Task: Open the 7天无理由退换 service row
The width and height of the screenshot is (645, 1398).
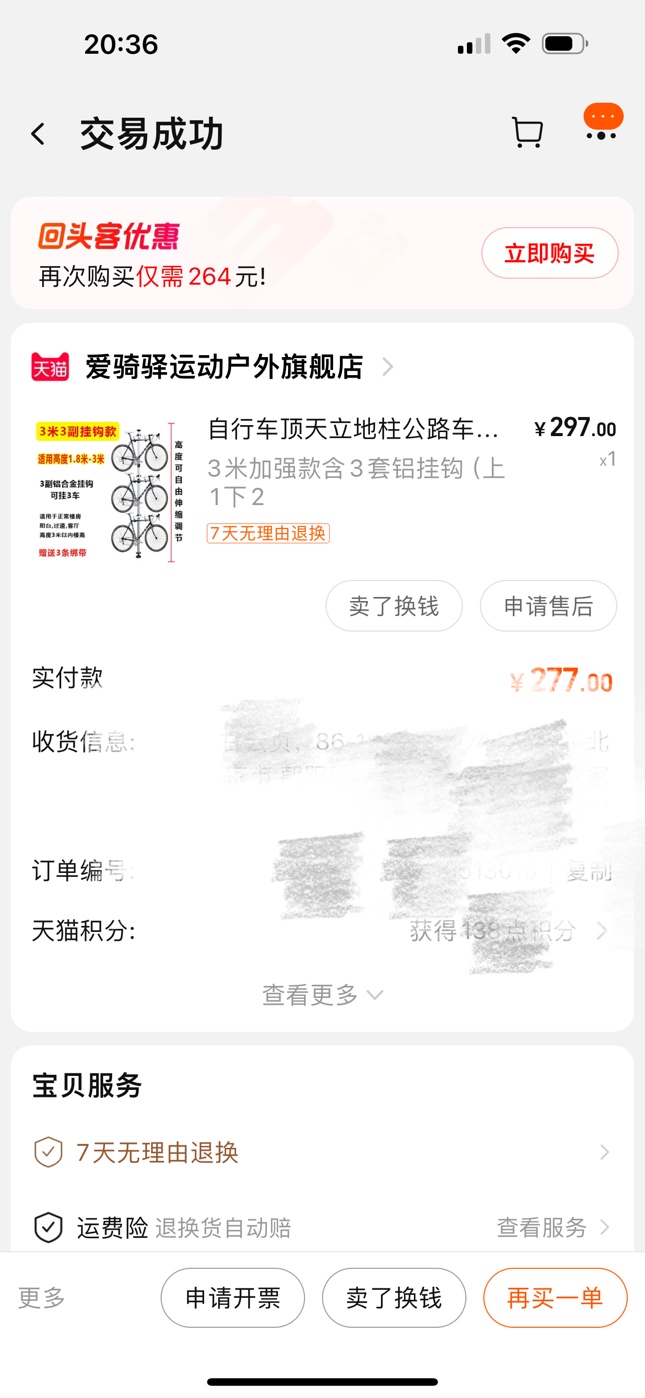Action: pos(322,1152)
